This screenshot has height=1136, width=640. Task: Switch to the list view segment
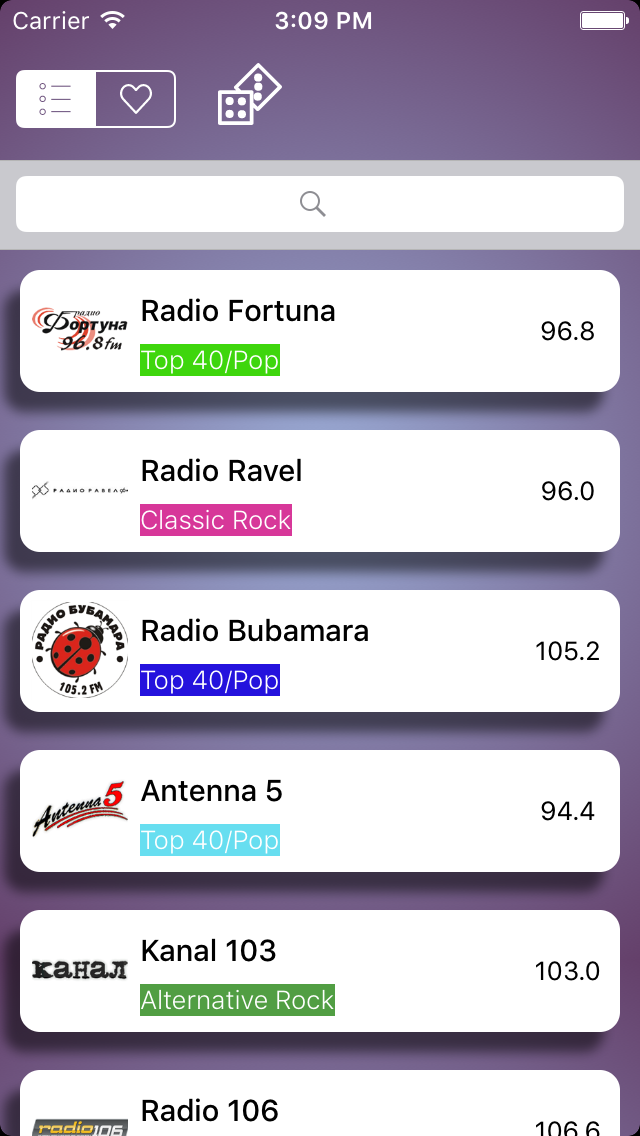56,99
